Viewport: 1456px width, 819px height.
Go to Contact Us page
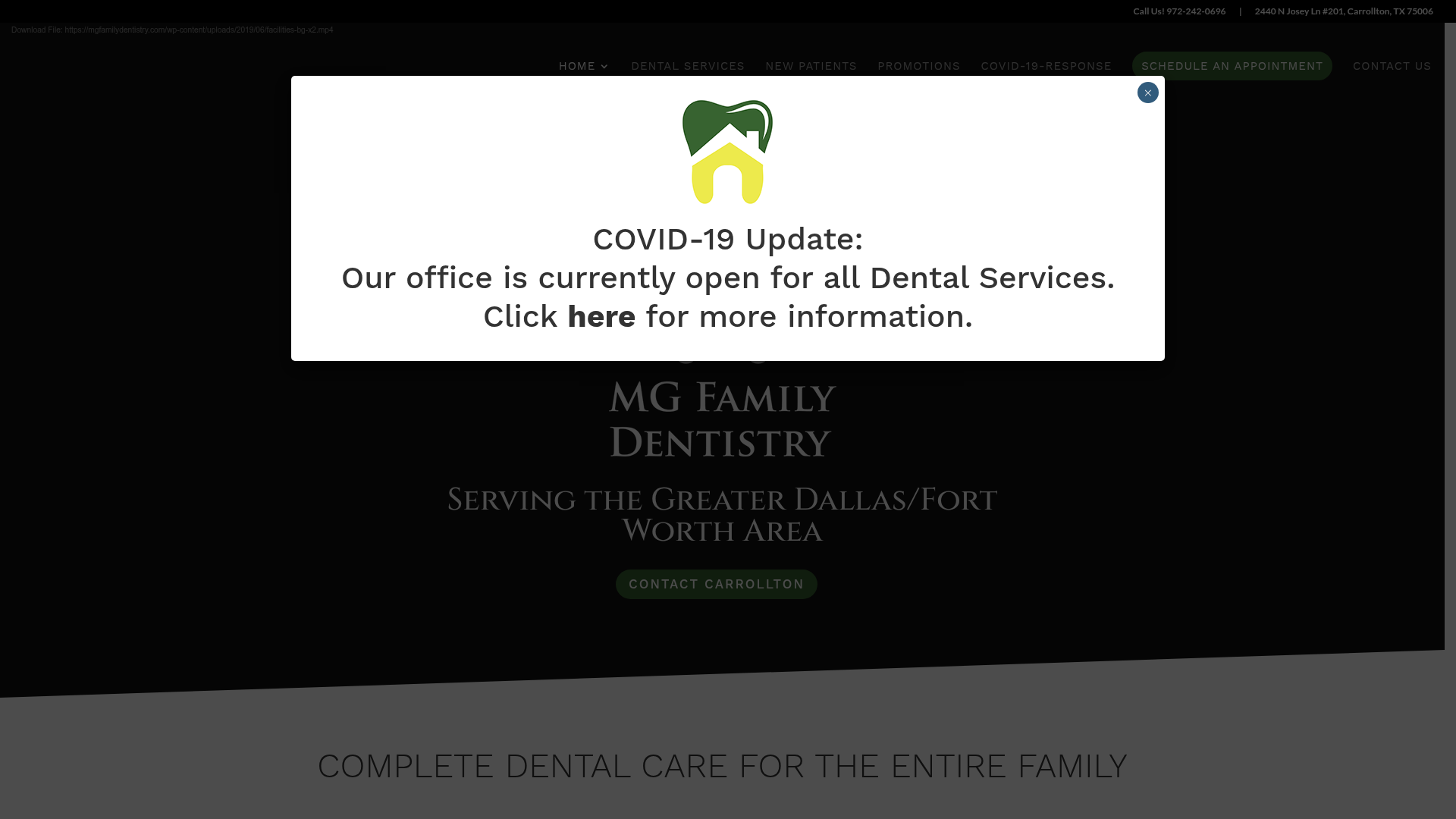tap(1392, 66)
